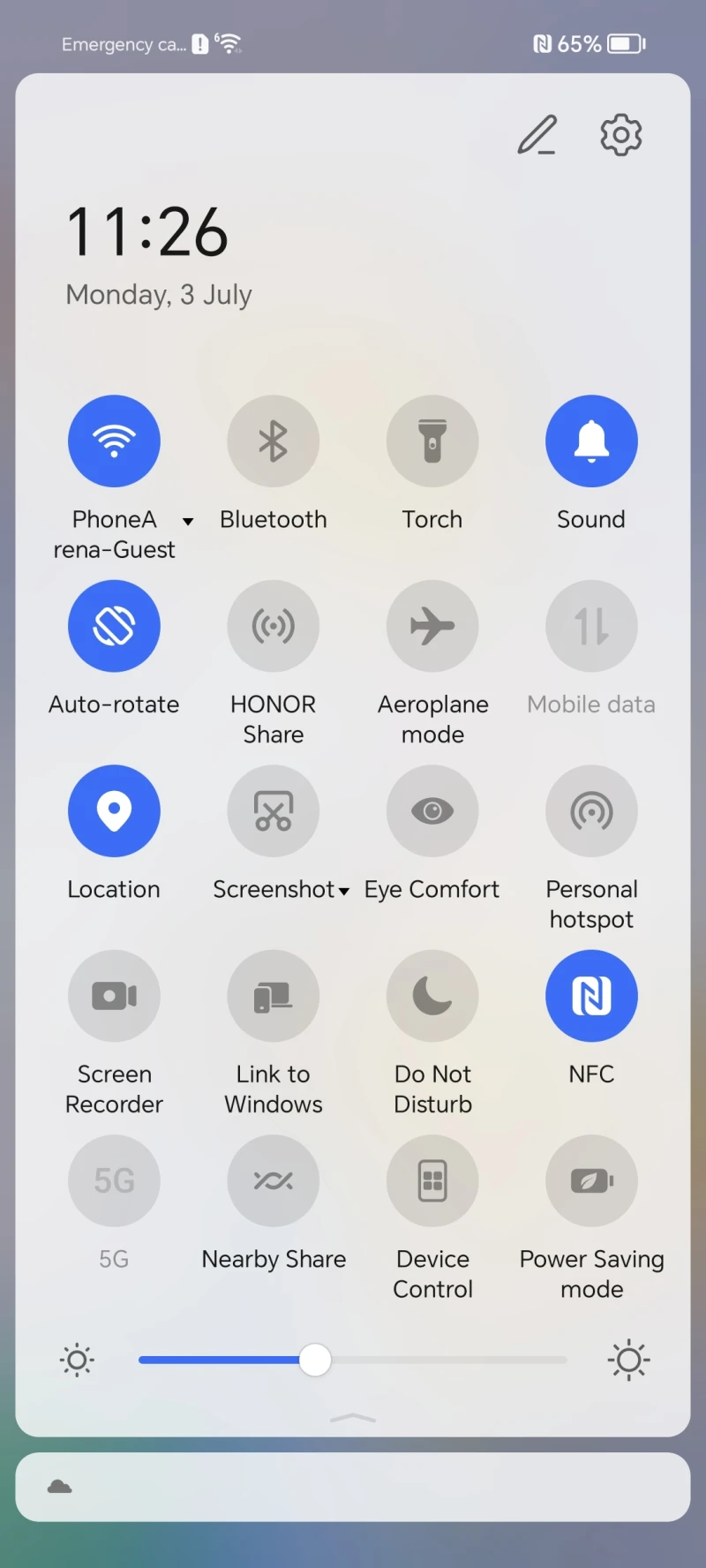Enable Bluetooth
The image size is (706, 1568).
point(273,441)
